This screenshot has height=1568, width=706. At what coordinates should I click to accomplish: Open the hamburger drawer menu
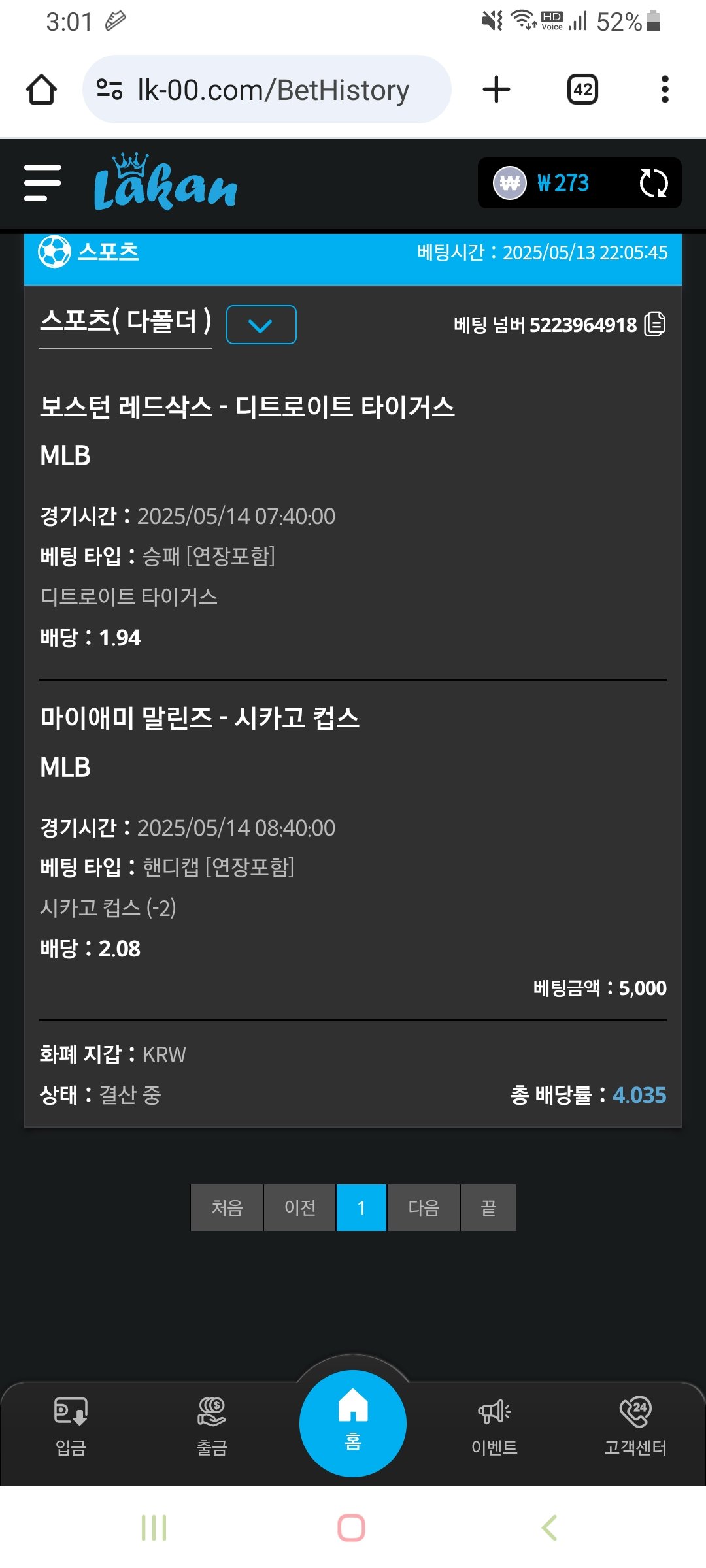click(42, 183)
